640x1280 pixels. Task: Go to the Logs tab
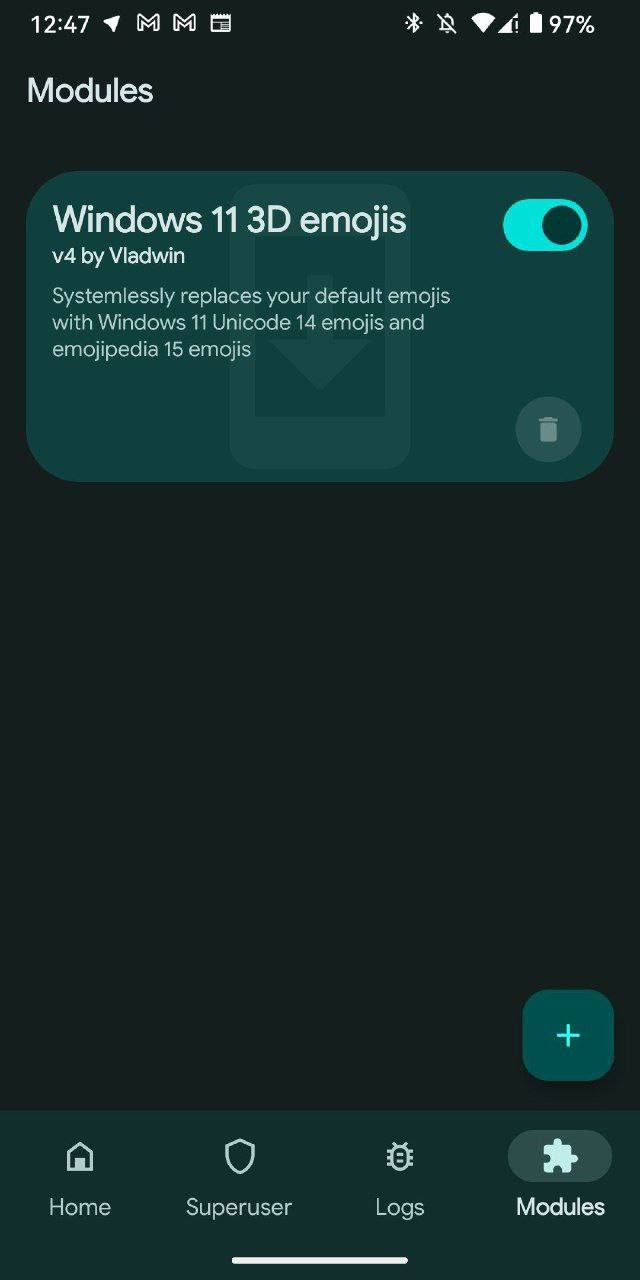[399, 1176]
